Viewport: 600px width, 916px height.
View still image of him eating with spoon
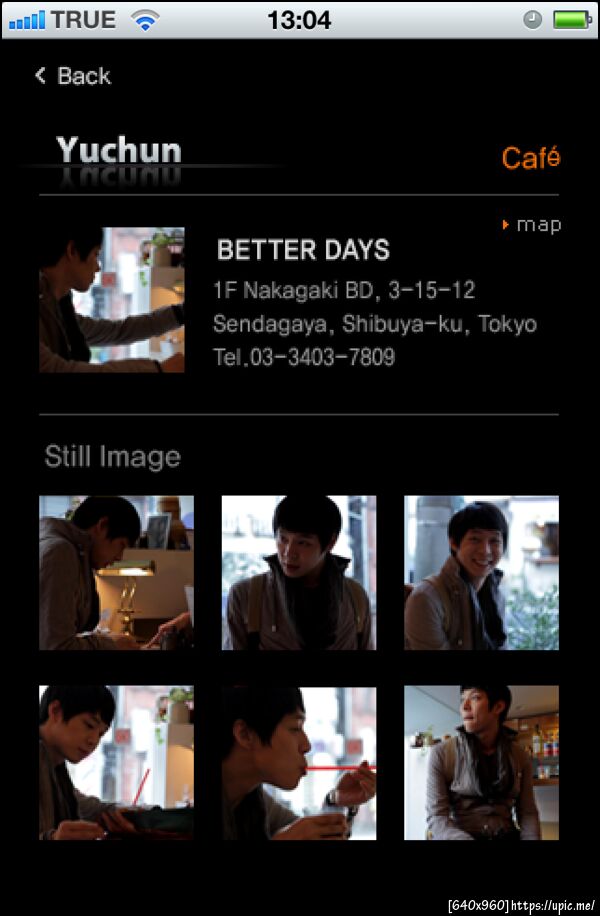299,762
